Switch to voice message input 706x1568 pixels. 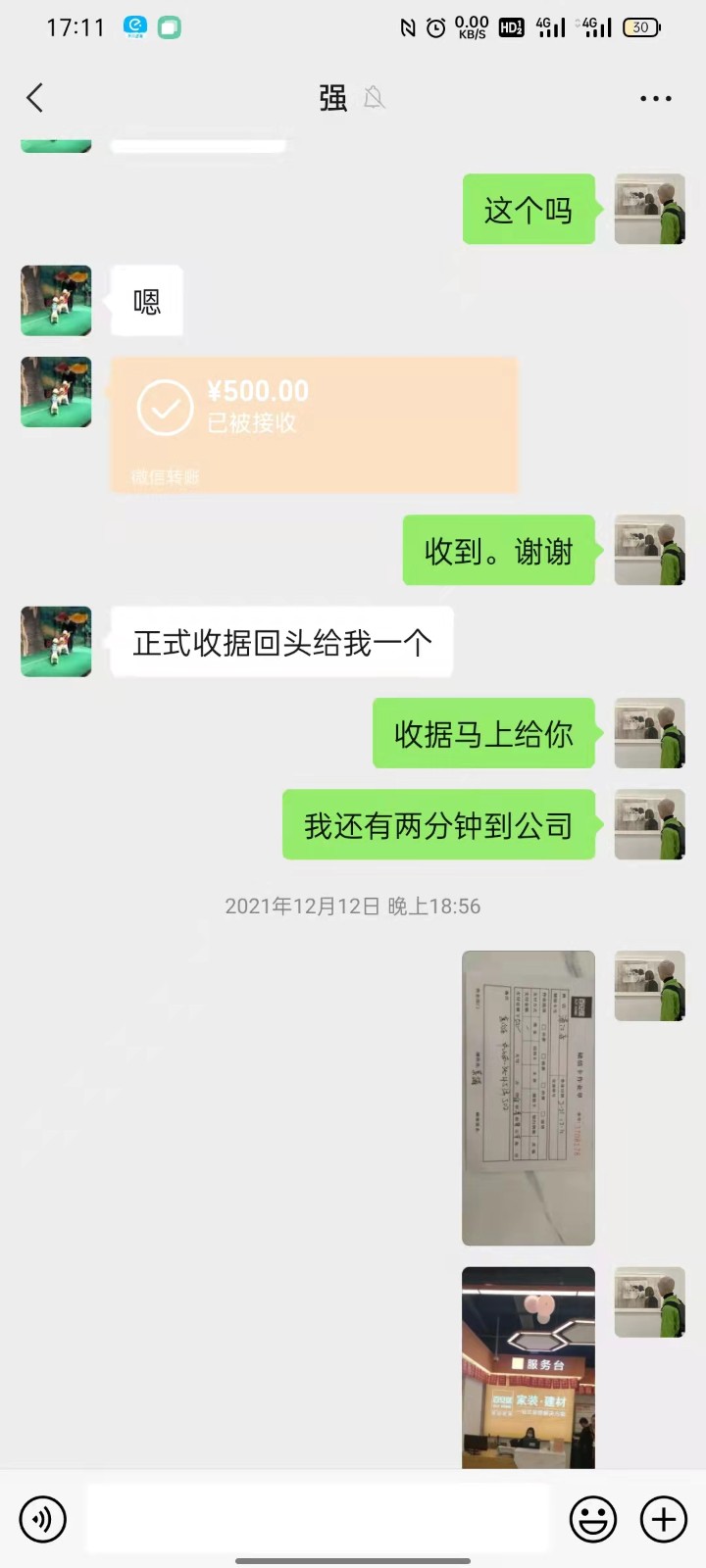42,1519
